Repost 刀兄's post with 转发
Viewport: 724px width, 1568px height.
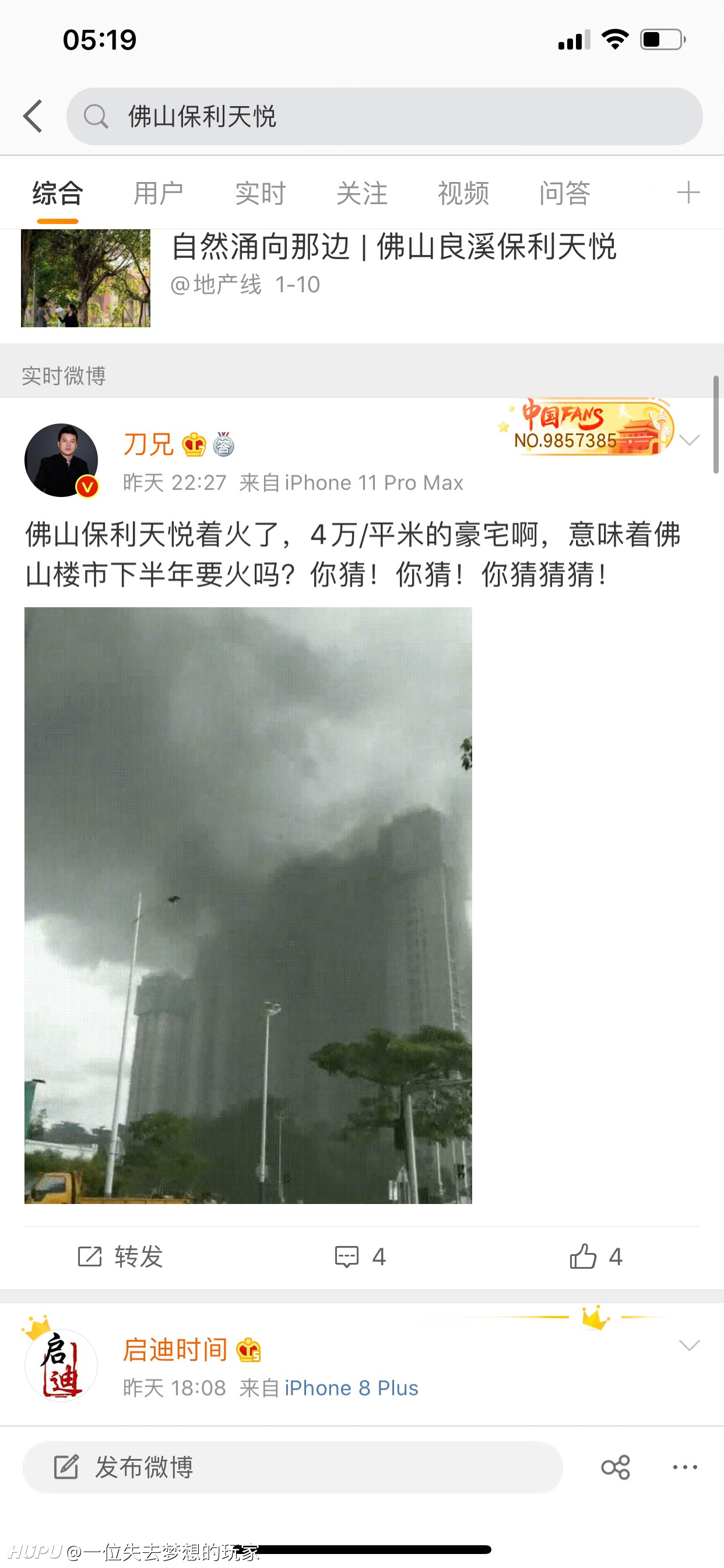pos(121,1256)
